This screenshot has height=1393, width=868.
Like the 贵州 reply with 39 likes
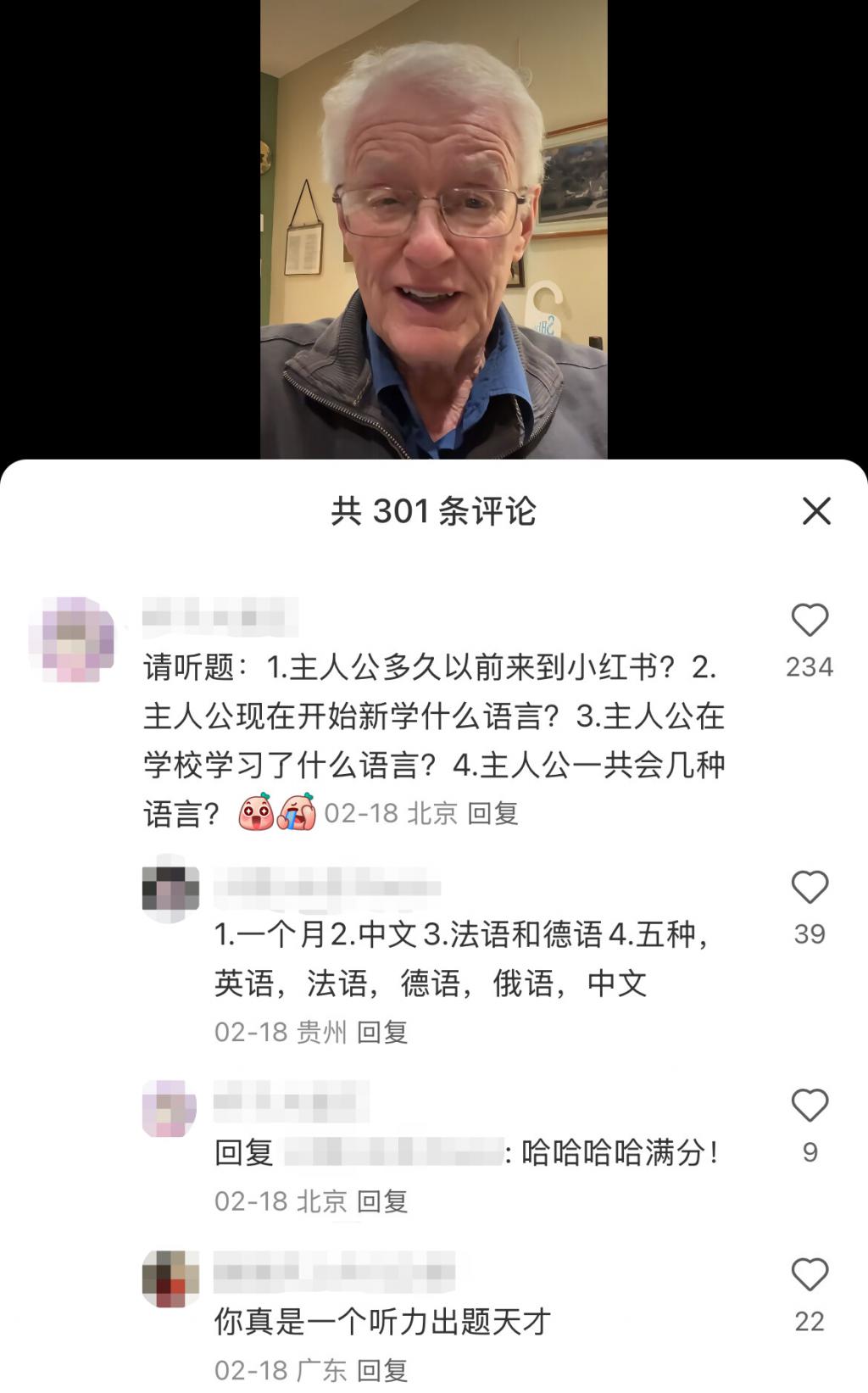(810, 889)
